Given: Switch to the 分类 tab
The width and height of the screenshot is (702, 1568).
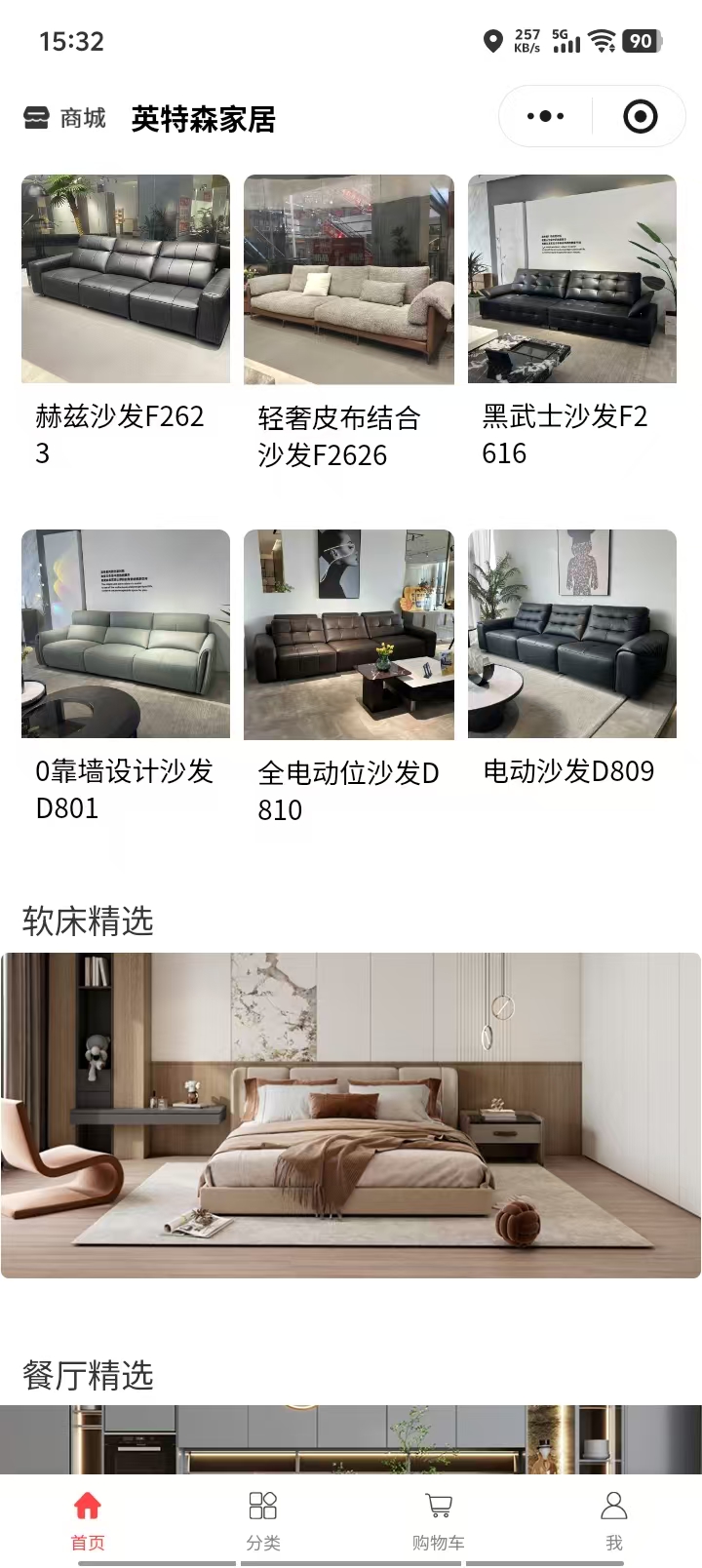Looking at the screenshot, I should (x=263, y=1519).
